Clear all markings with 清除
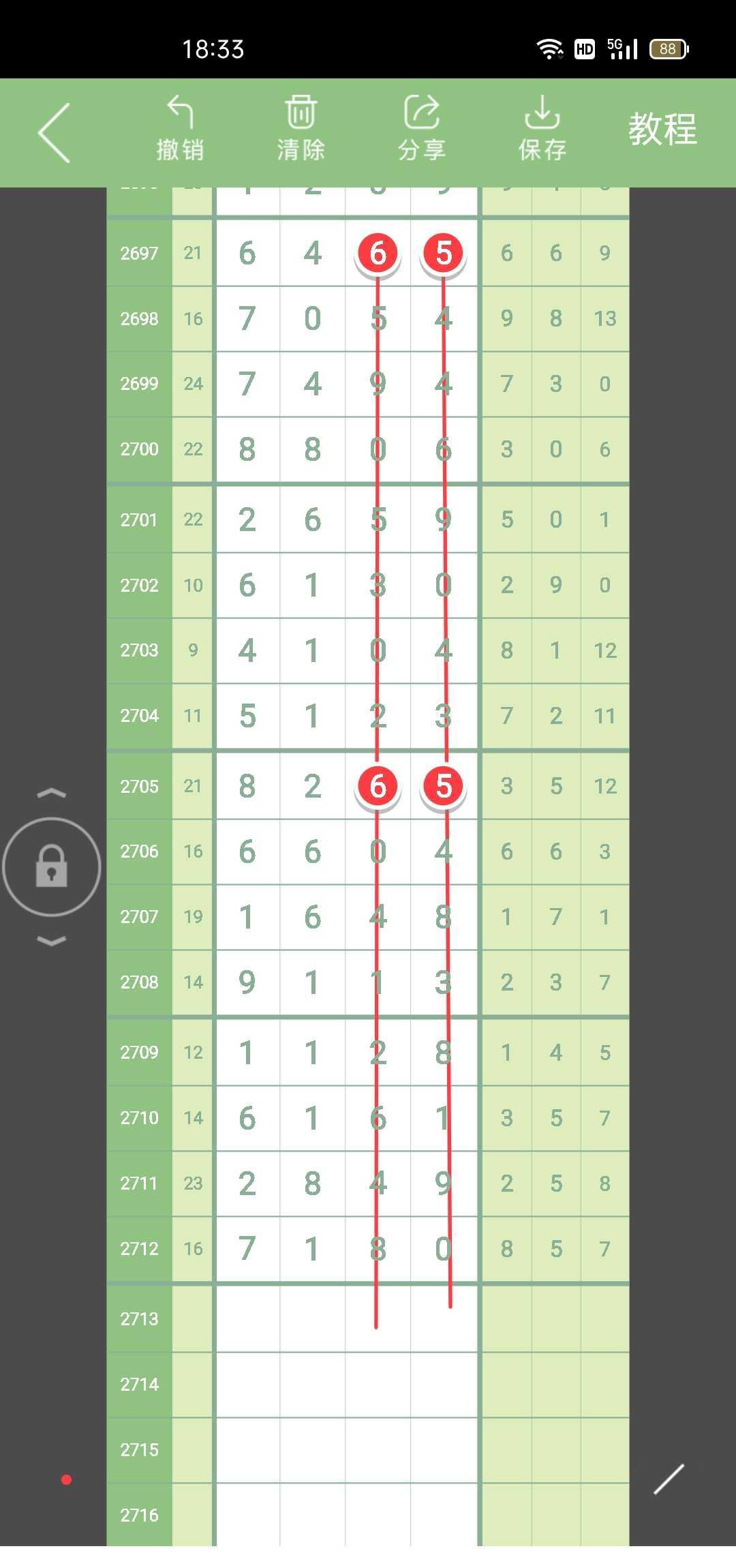Screen dimensions: 736x1568 301,130
